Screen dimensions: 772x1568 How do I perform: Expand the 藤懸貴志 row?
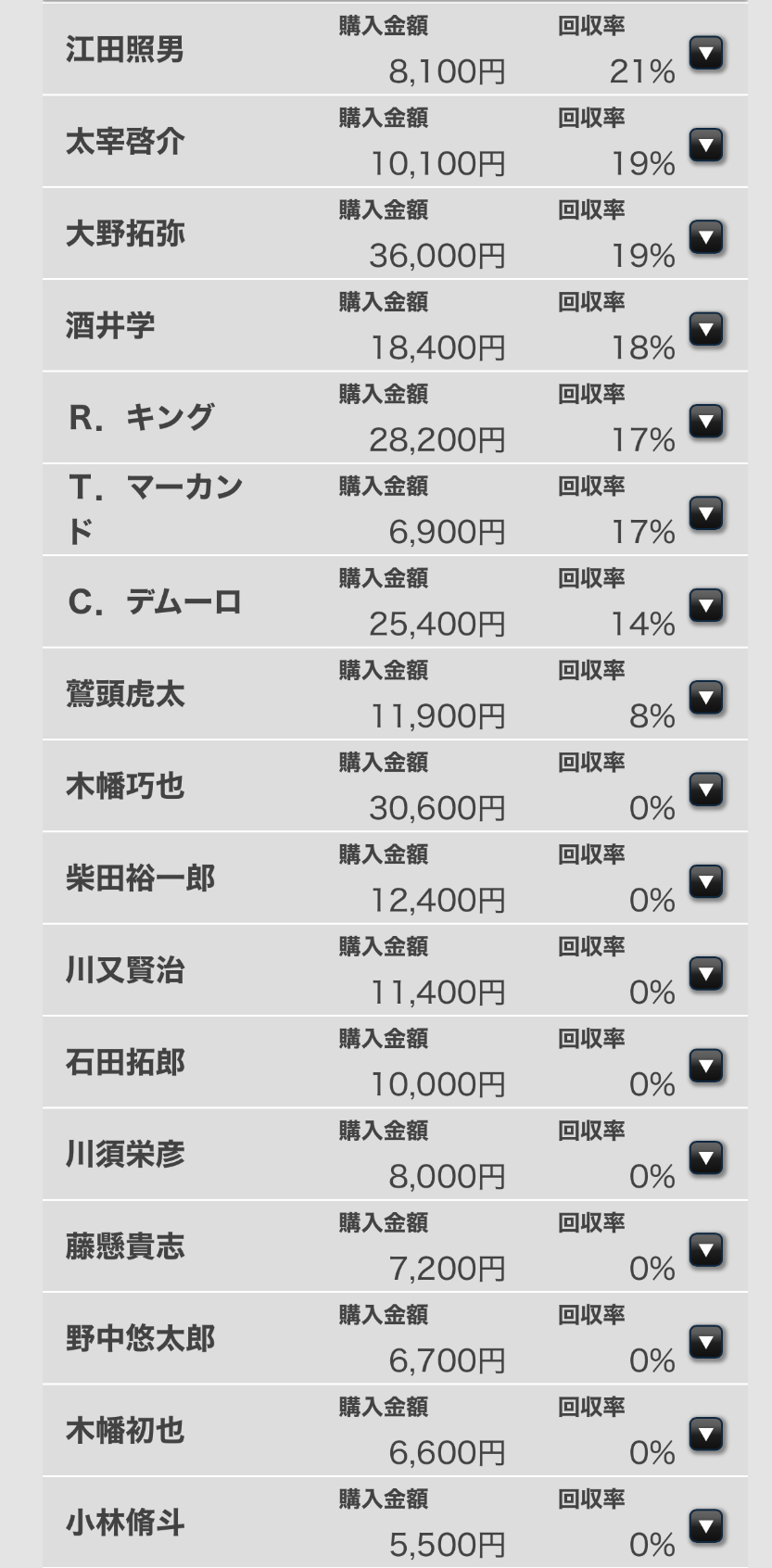click(x=706, y=1250)
